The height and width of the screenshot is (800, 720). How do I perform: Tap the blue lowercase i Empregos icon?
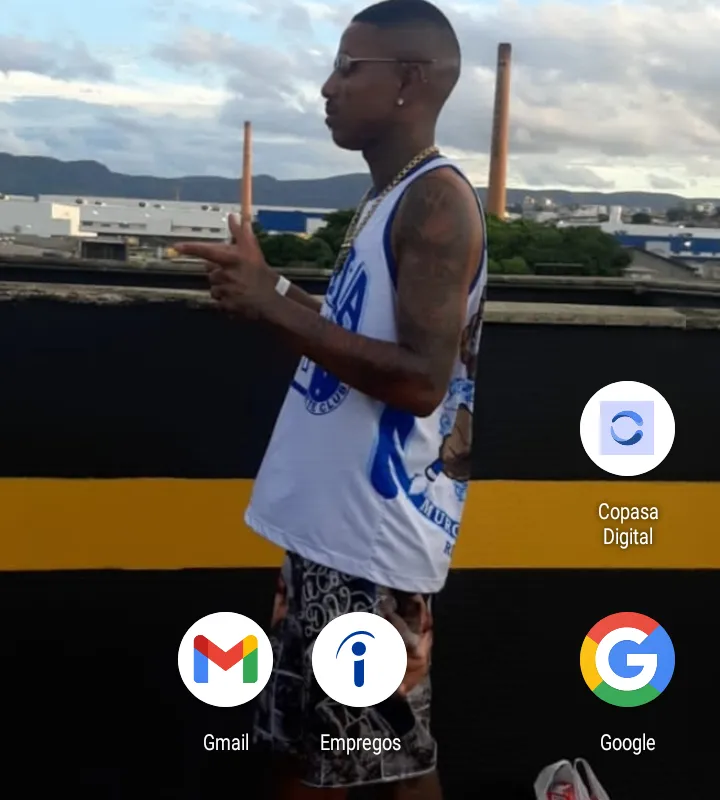coord(361,659)
